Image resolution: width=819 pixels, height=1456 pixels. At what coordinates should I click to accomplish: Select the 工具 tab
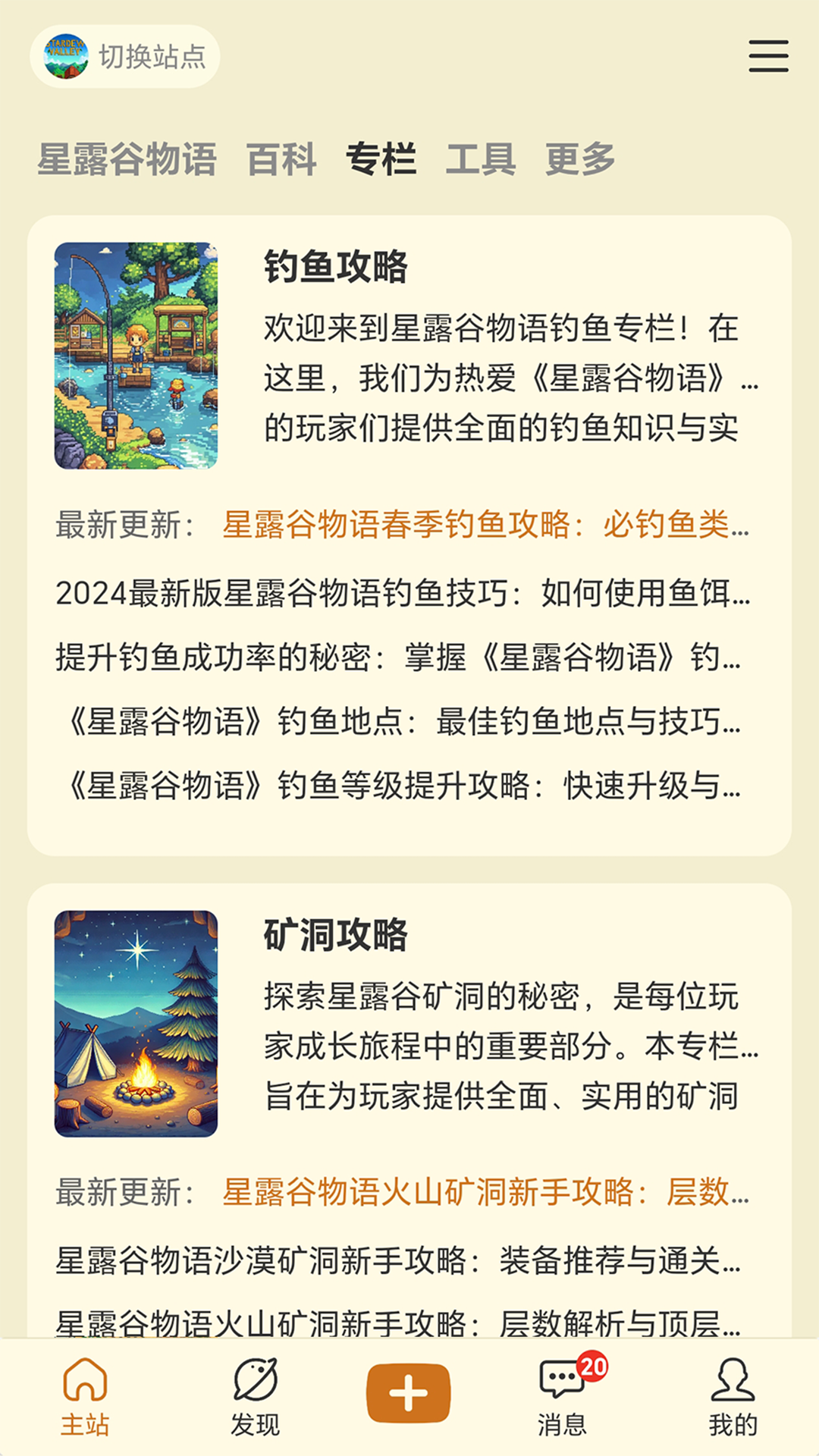481,159
